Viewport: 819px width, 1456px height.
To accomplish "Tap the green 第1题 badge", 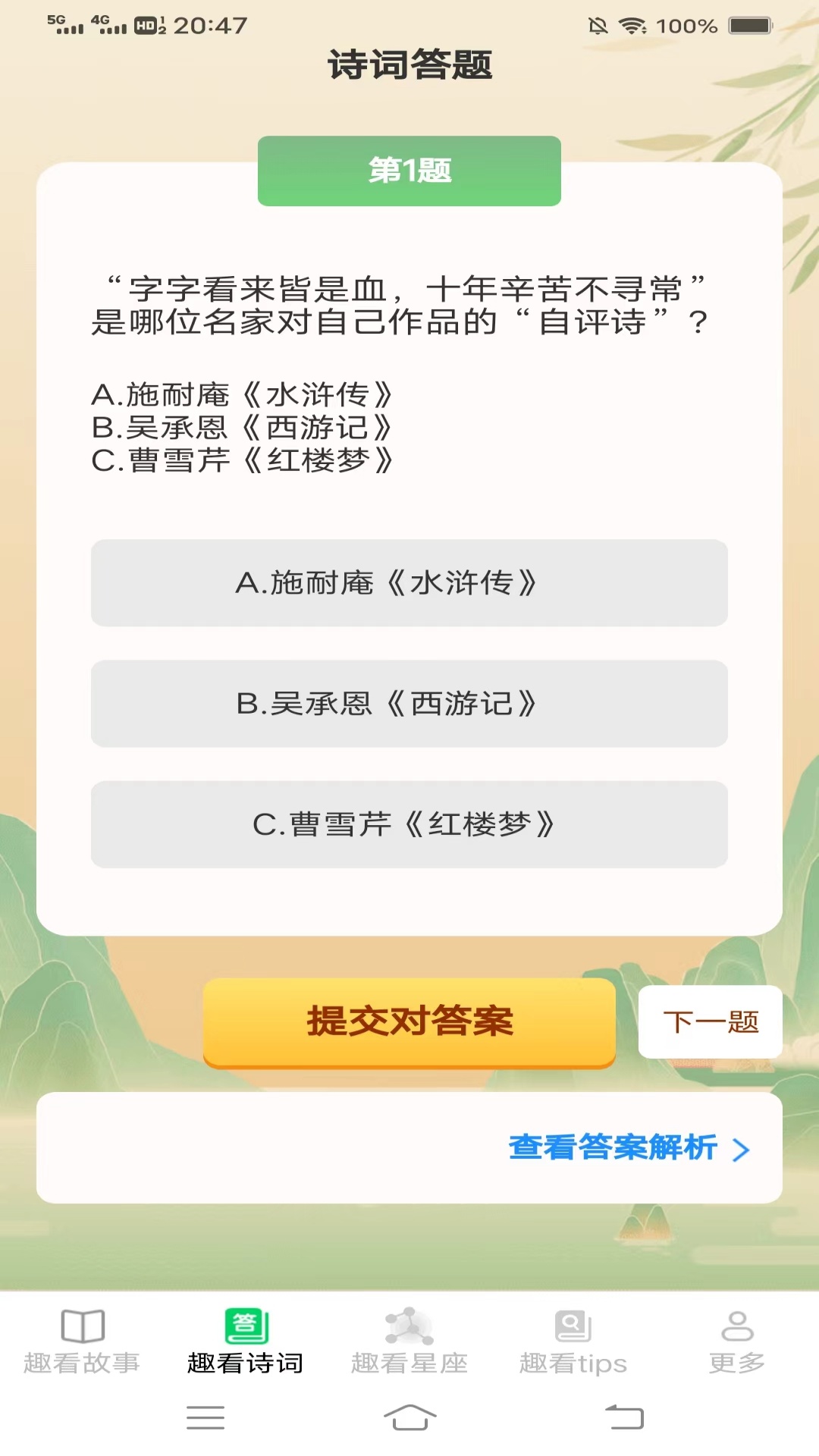I will pyautogui.click(x=409, y=170).
